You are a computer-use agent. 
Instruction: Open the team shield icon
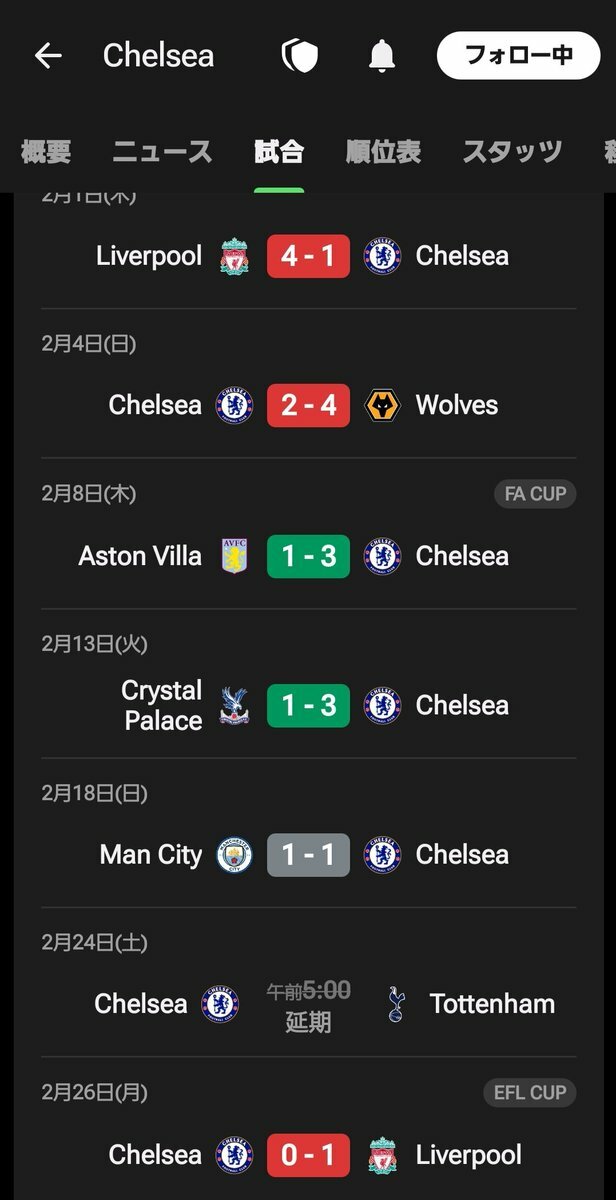pyautogui.click(x=299, y=56)
